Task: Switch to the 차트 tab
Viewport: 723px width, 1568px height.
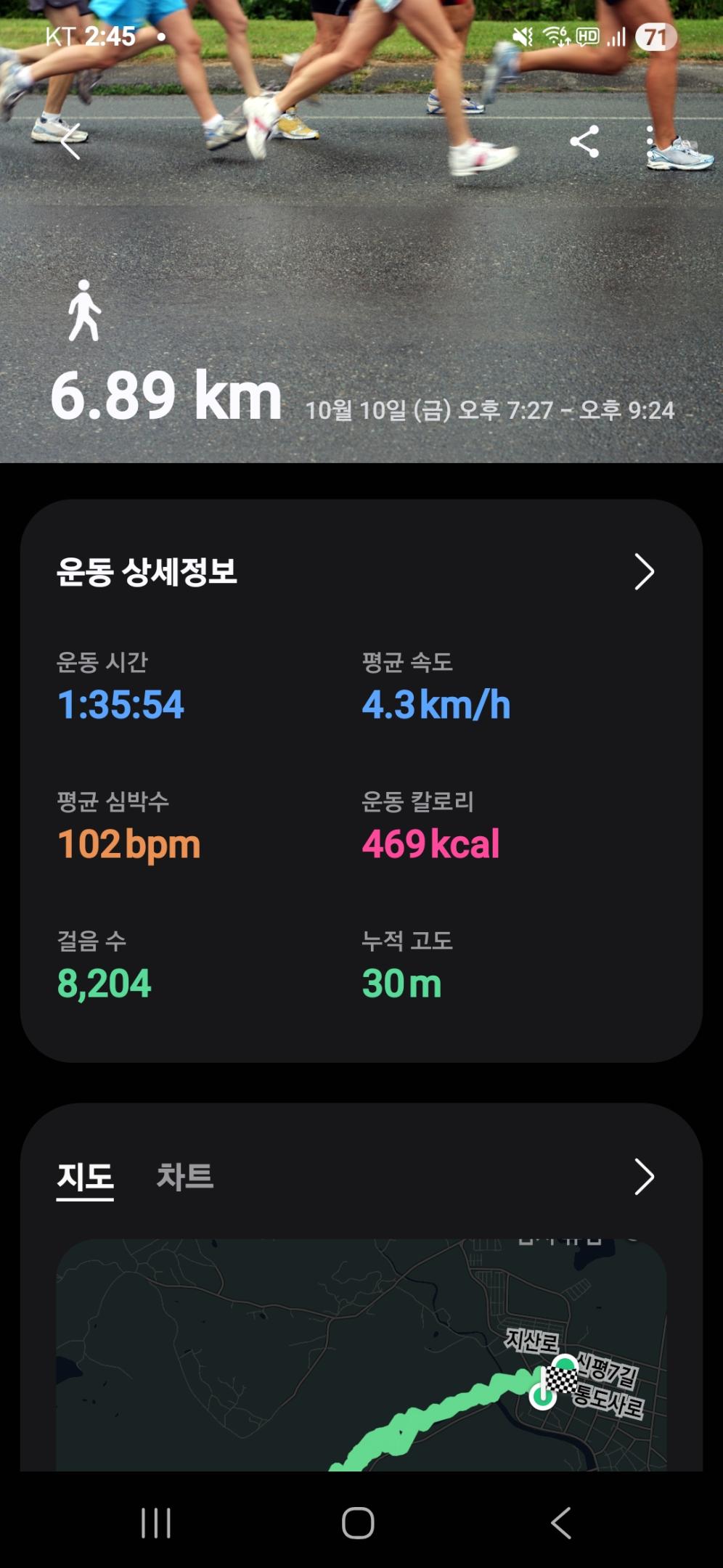Action: pyautogui.click(x=185, y=1177)
